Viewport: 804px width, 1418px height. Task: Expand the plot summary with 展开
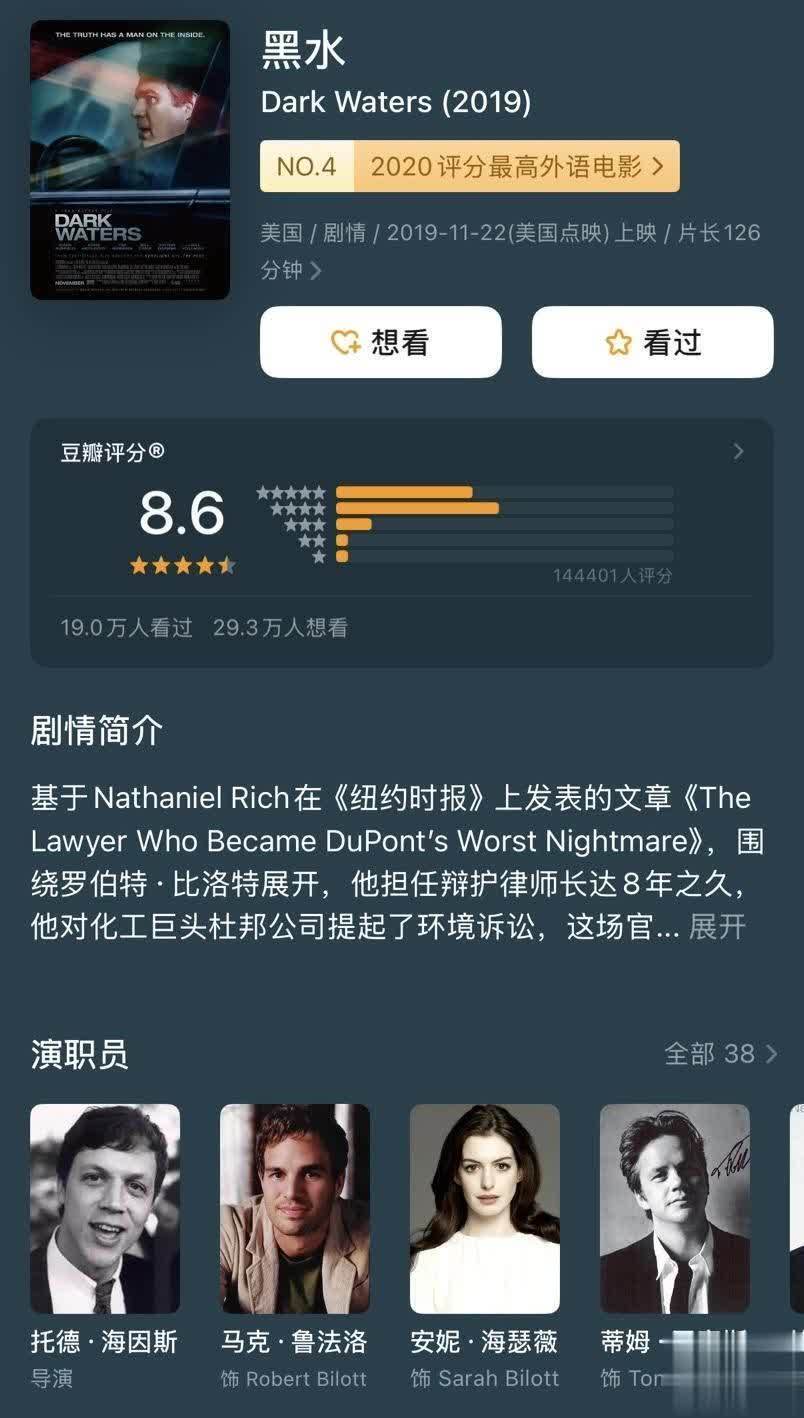717,927
